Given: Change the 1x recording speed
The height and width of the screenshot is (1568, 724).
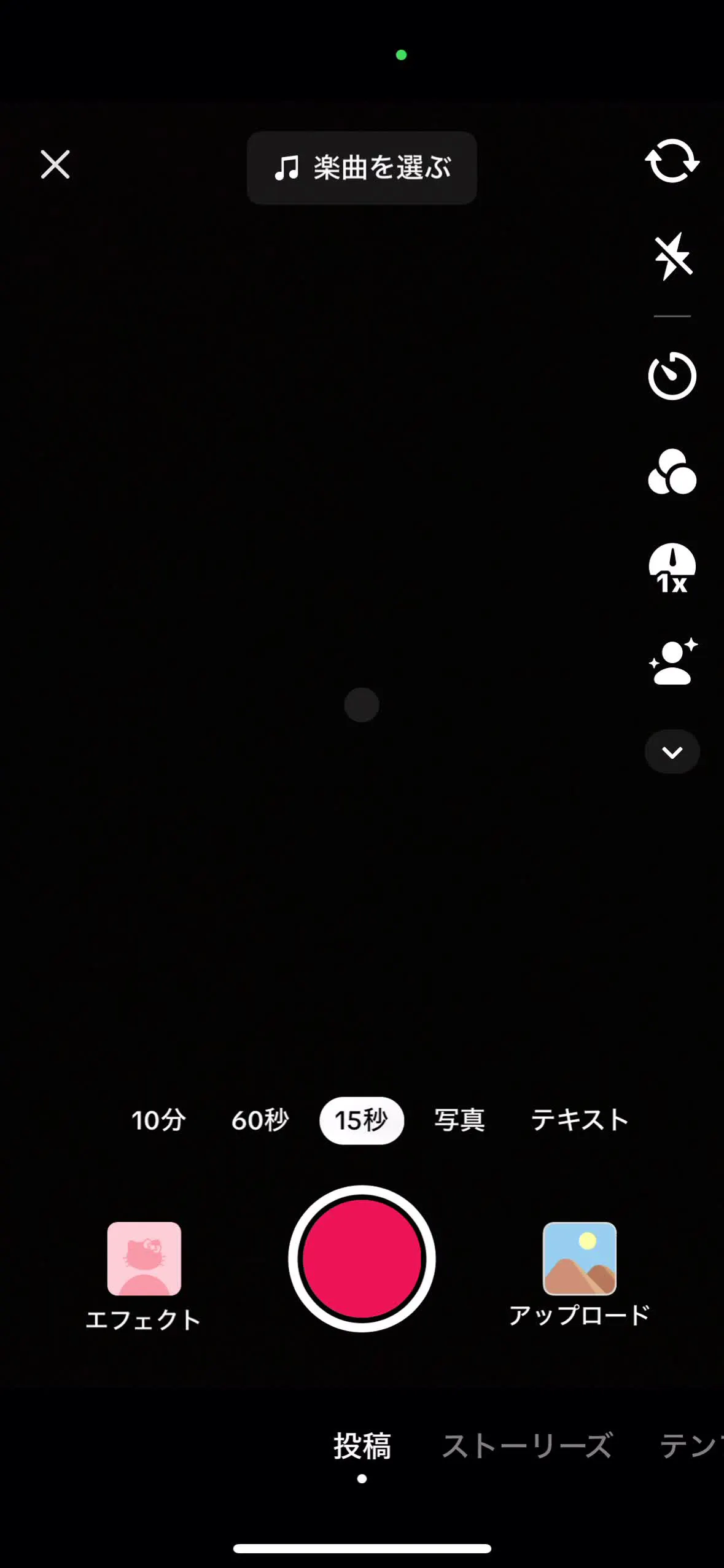Looking at the screenshot, I should point(672,568).
